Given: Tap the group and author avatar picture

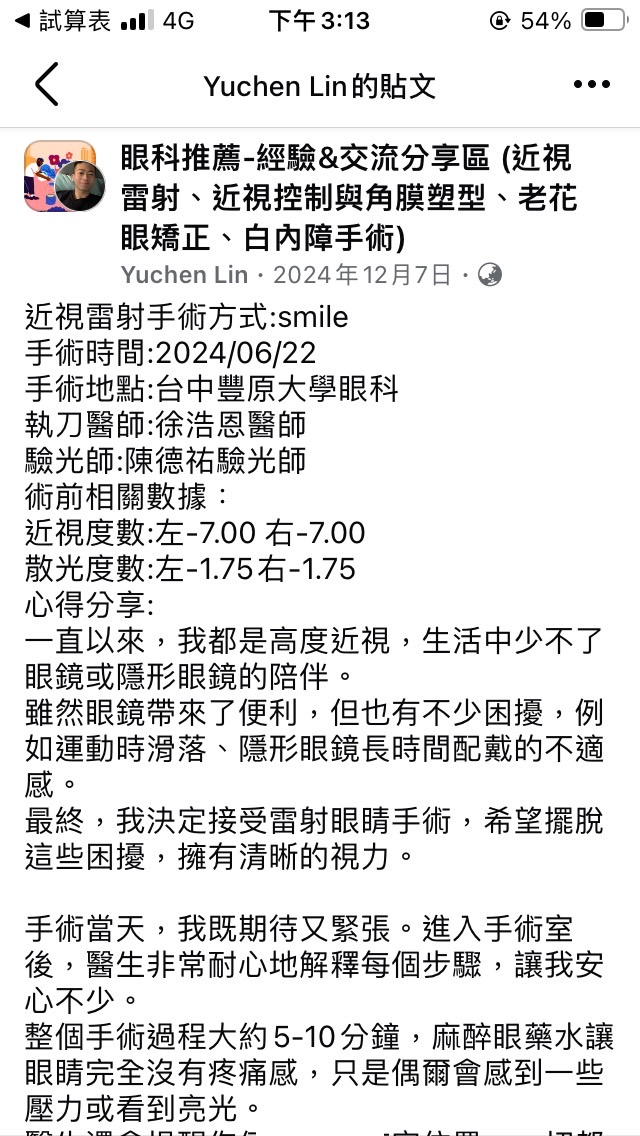Looking at the screenshot, I should pos(65,176).
